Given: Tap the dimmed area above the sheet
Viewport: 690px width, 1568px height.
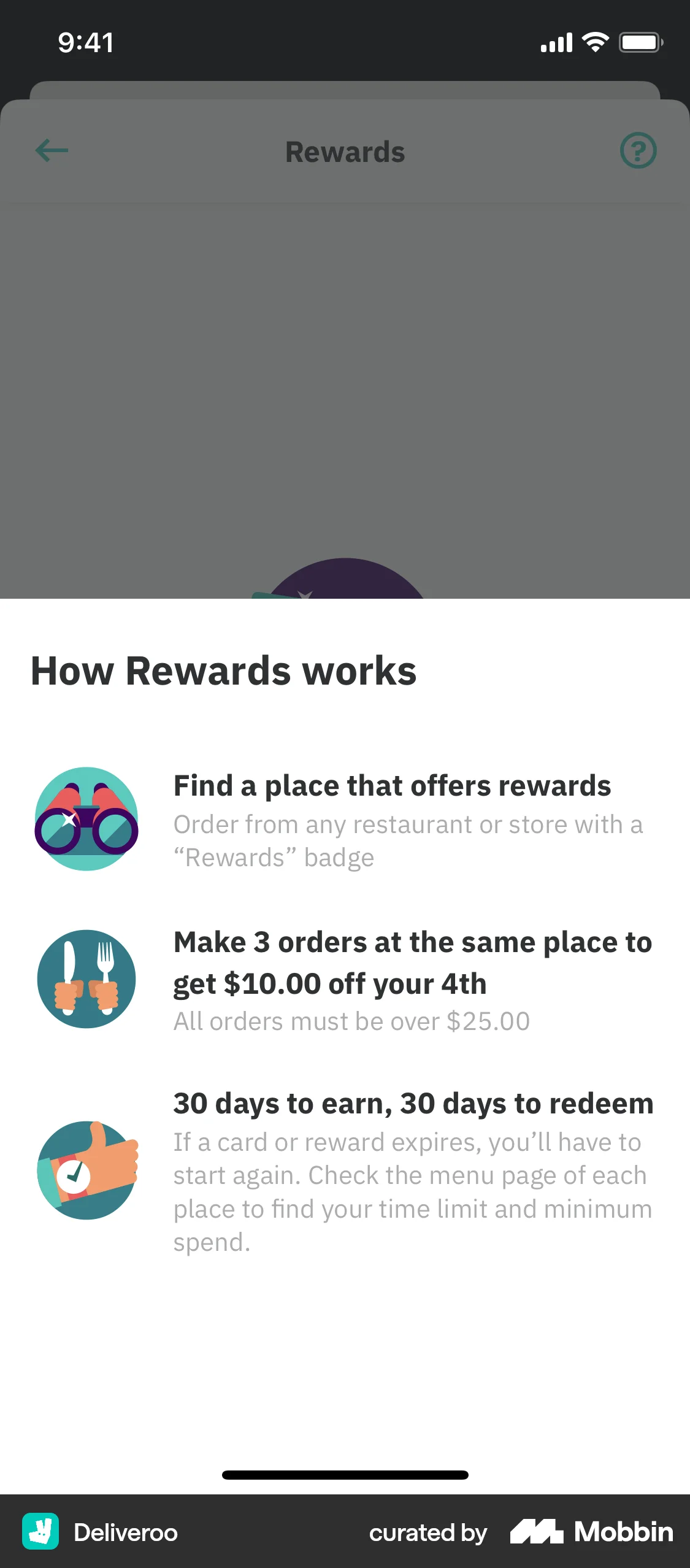Looking at the screenshot, I should tap(345, 399).
